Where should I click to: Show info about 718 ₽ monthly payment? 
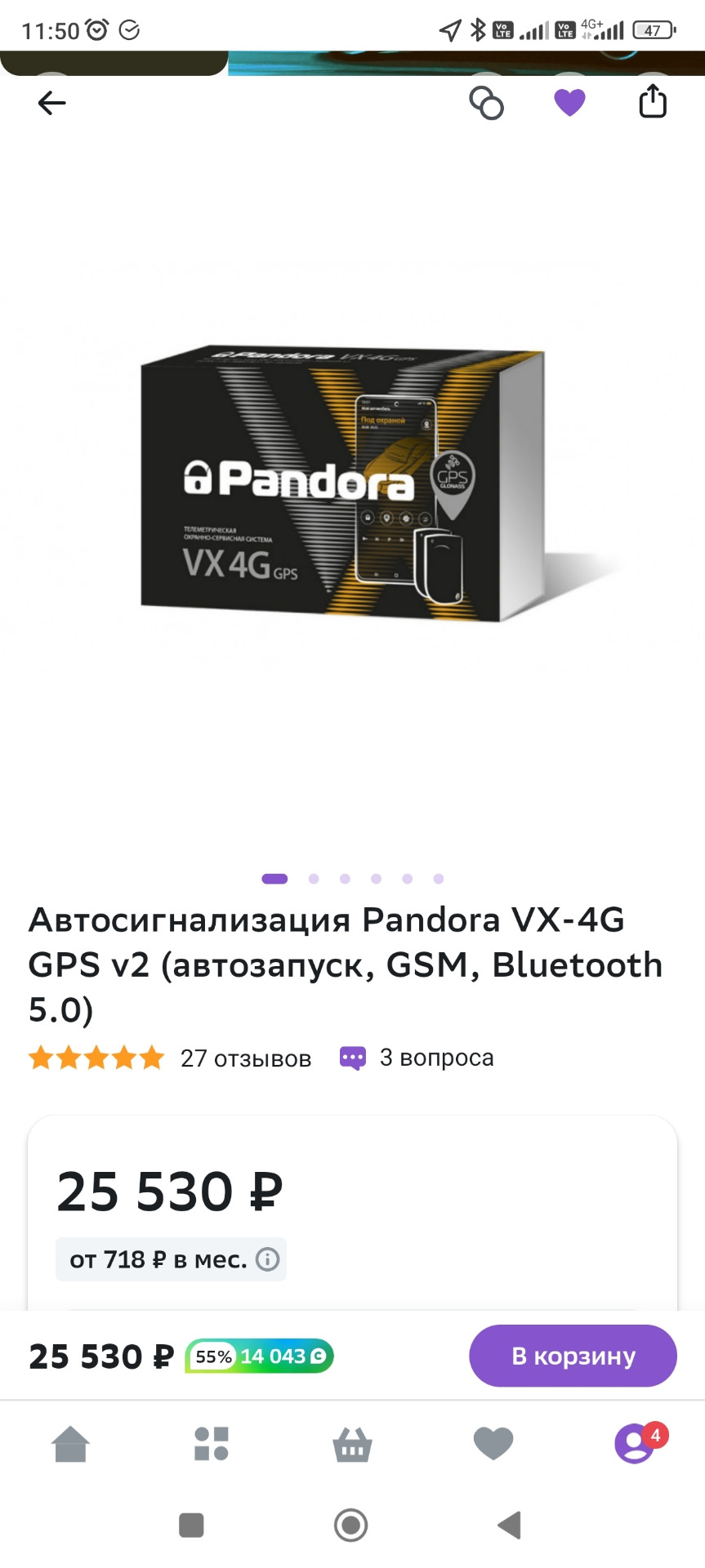tap(268, 1259)
